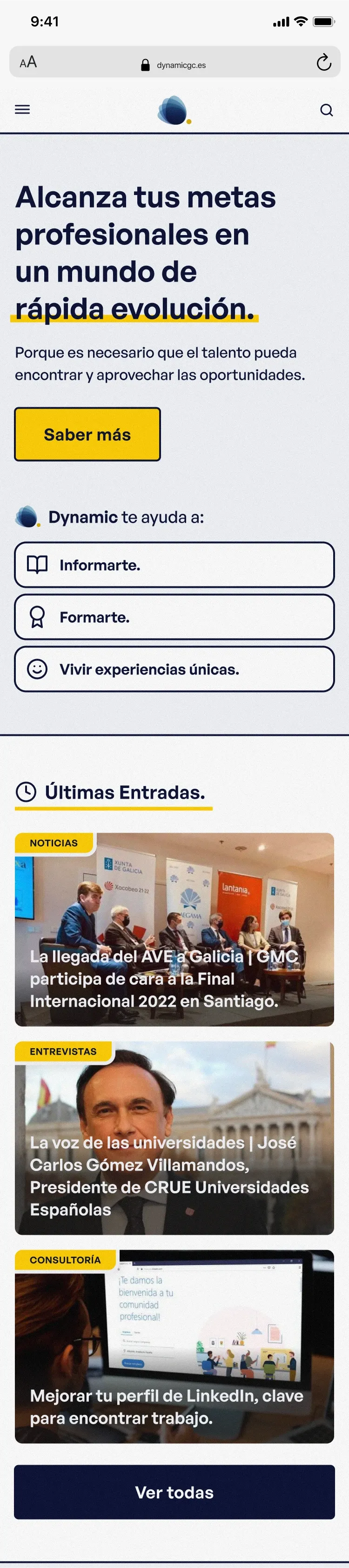Open the browser text size options
349x1568 pixels.
click(x=28, y=62)
